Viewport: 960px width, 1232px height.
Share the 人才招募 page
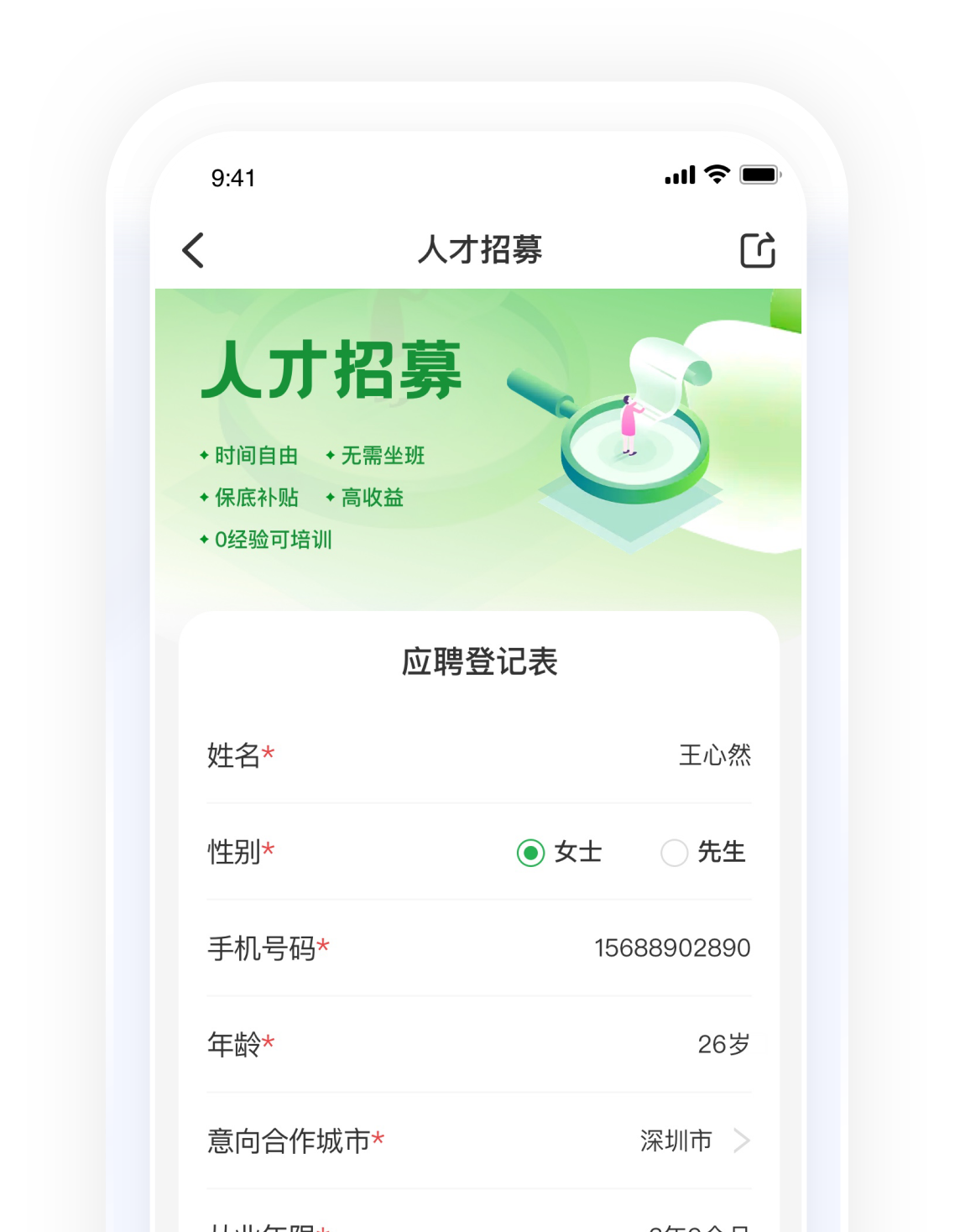click(757, 250)
